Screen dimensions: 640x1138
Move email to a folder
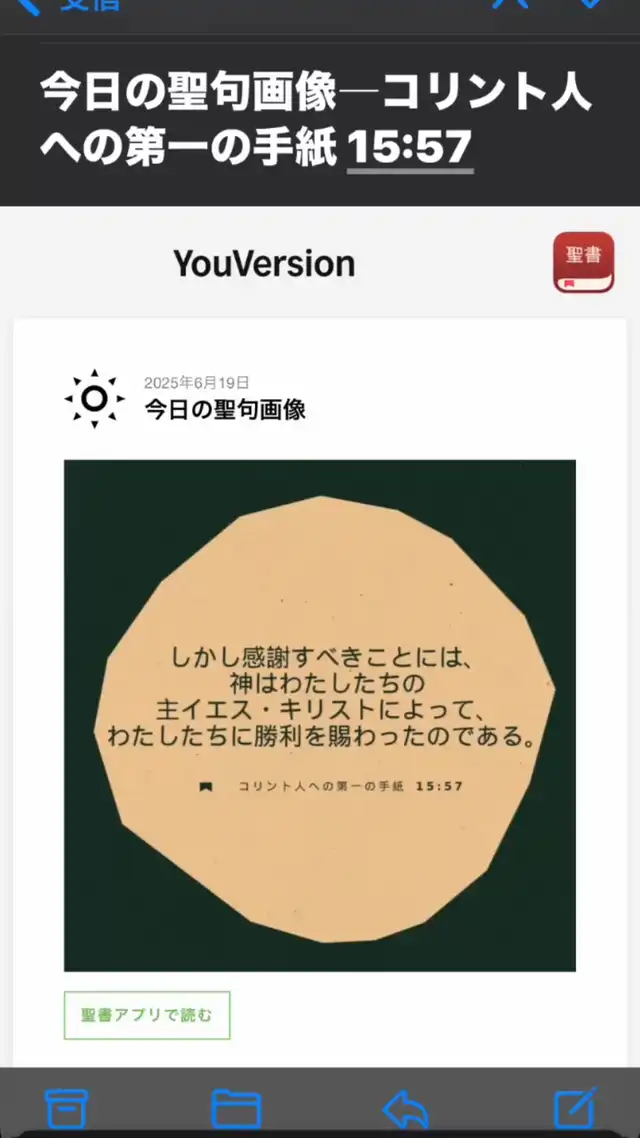pyautogui.click(x=236, y=1108)
